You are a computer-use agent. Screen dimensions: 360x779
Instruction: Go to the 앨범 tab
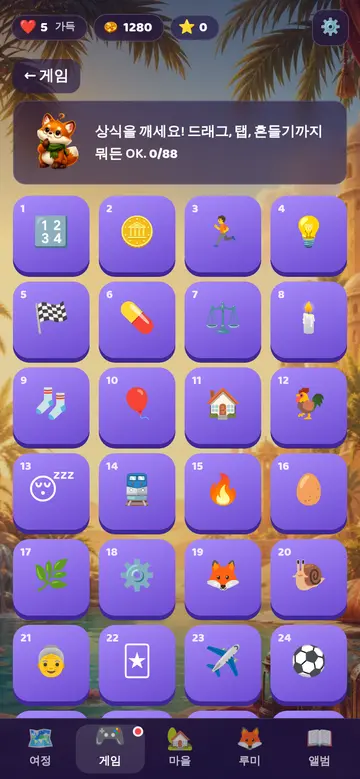319,748
